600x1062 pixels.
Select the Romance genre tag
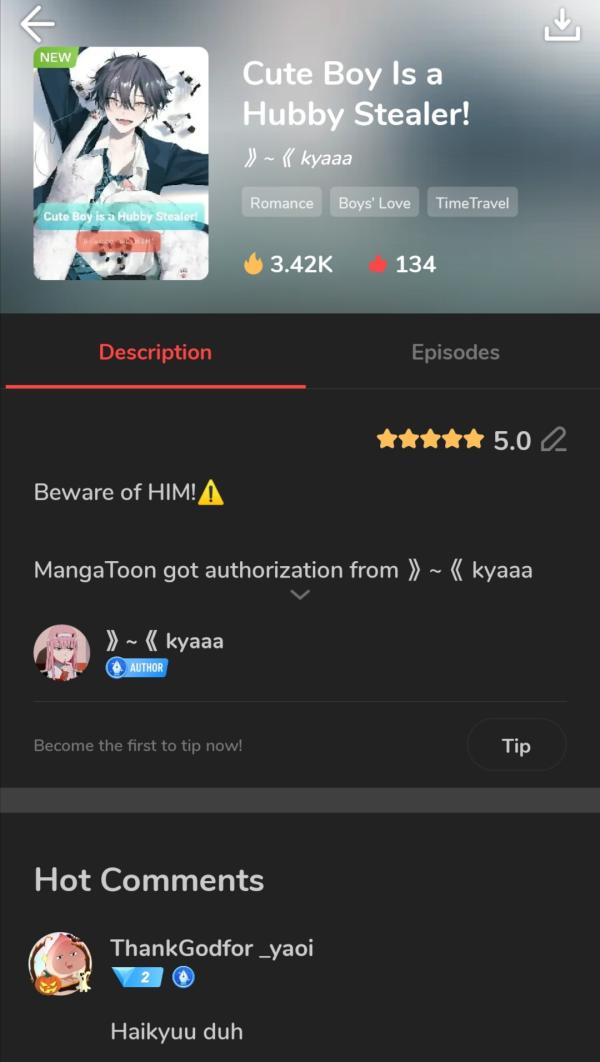(x=281, y=203)
